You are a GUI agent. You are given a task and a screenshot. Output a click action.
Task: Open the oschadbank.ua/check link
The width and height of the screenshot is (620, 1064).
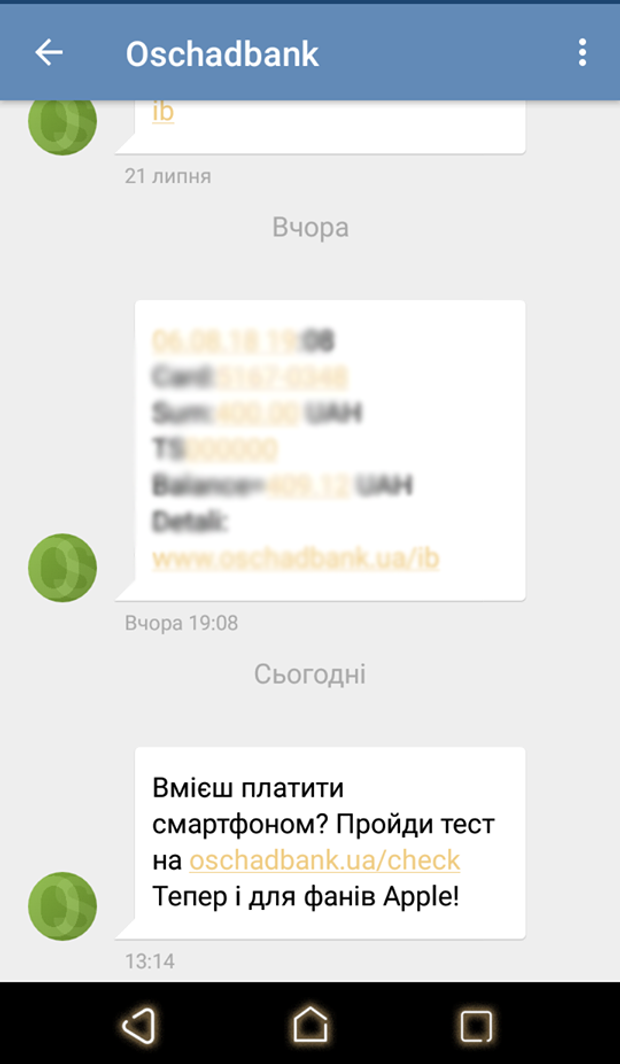[324, 859]
